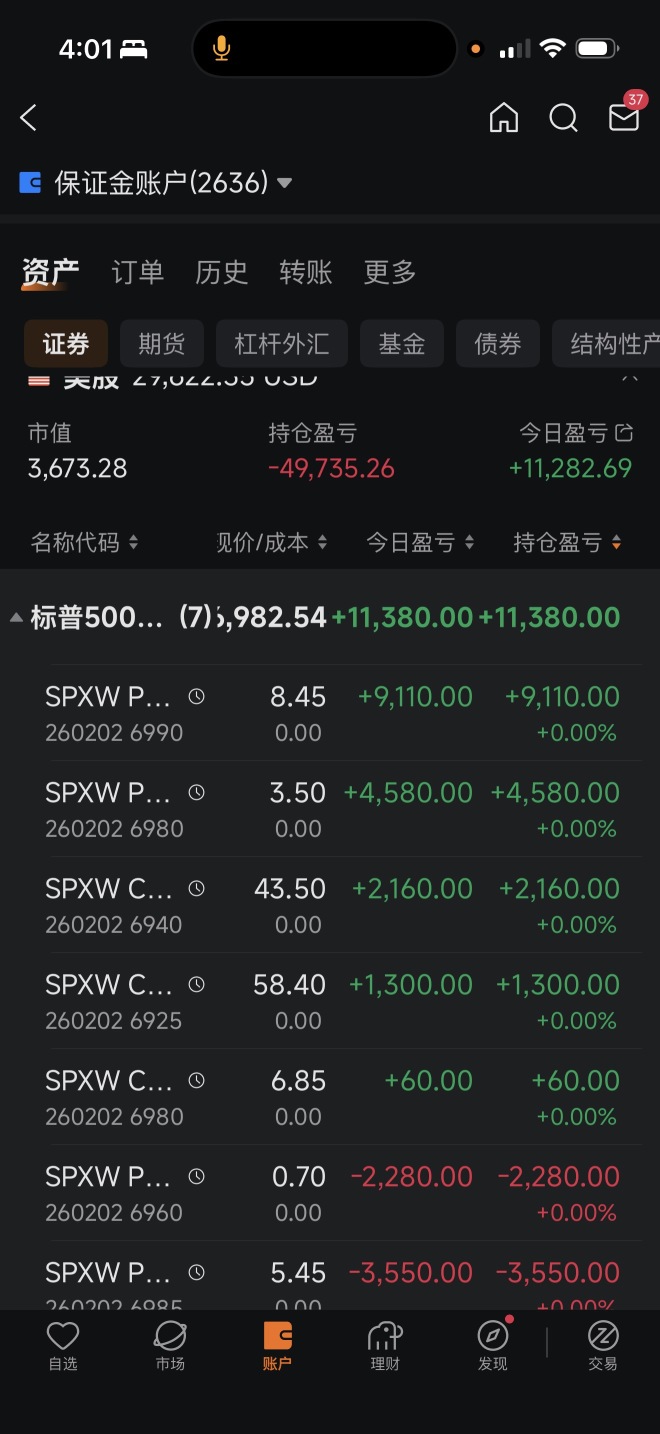Open the home icon in the top bar
This screenshot has width=660, height=1434.
click(504, 118)
